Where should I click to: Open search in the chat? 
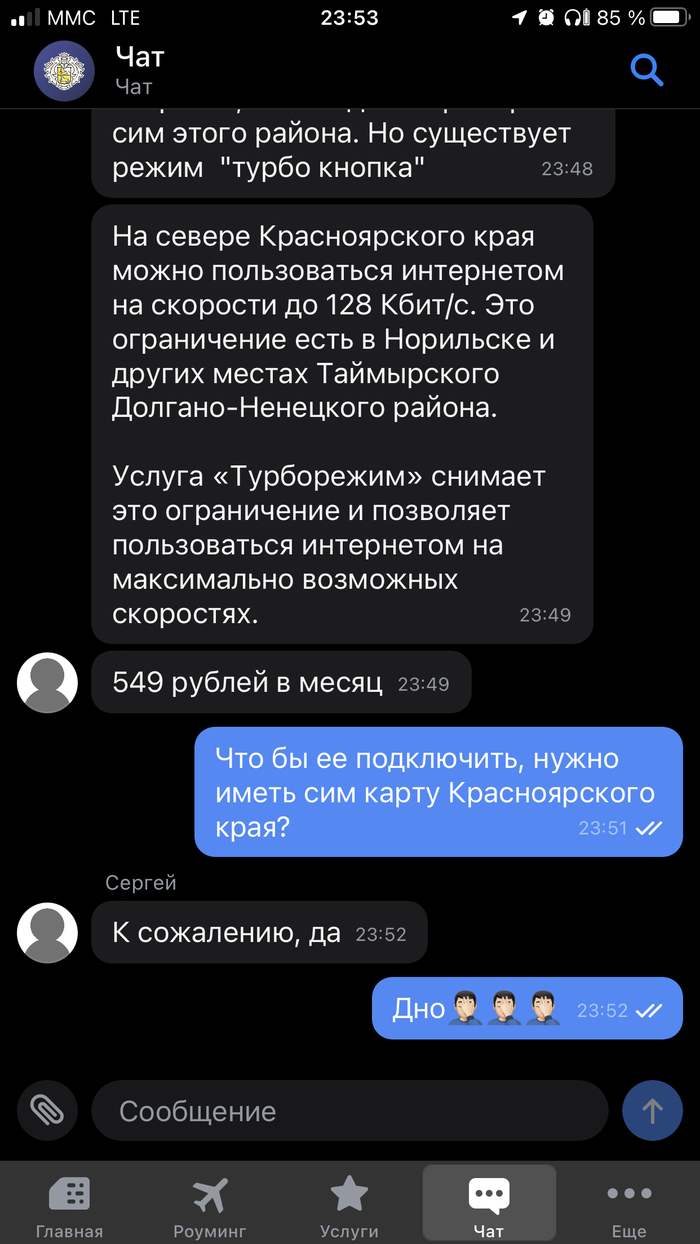tap(647, 70)
